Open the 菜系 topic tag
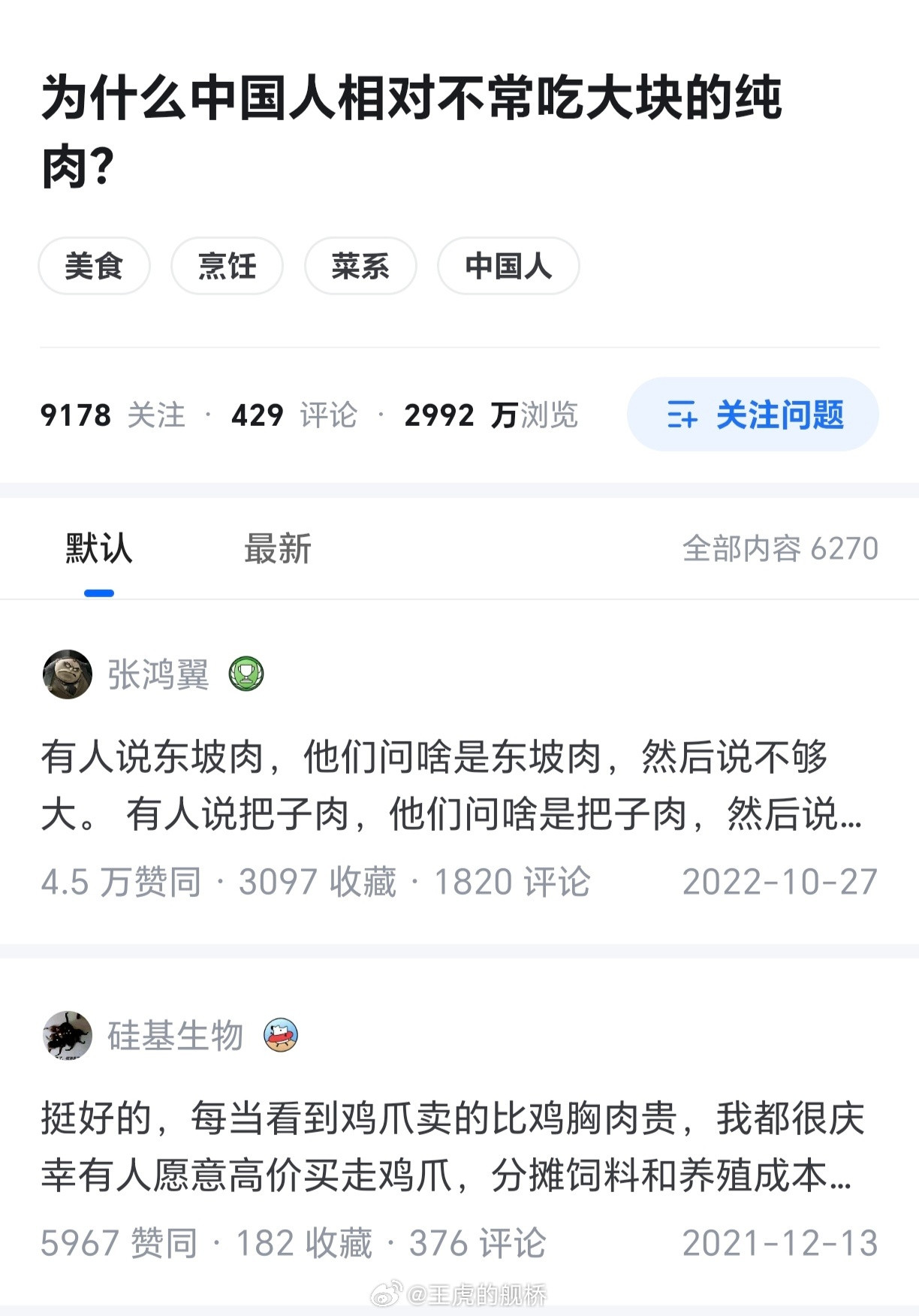919x1316 pixels. tap(360, 267)
